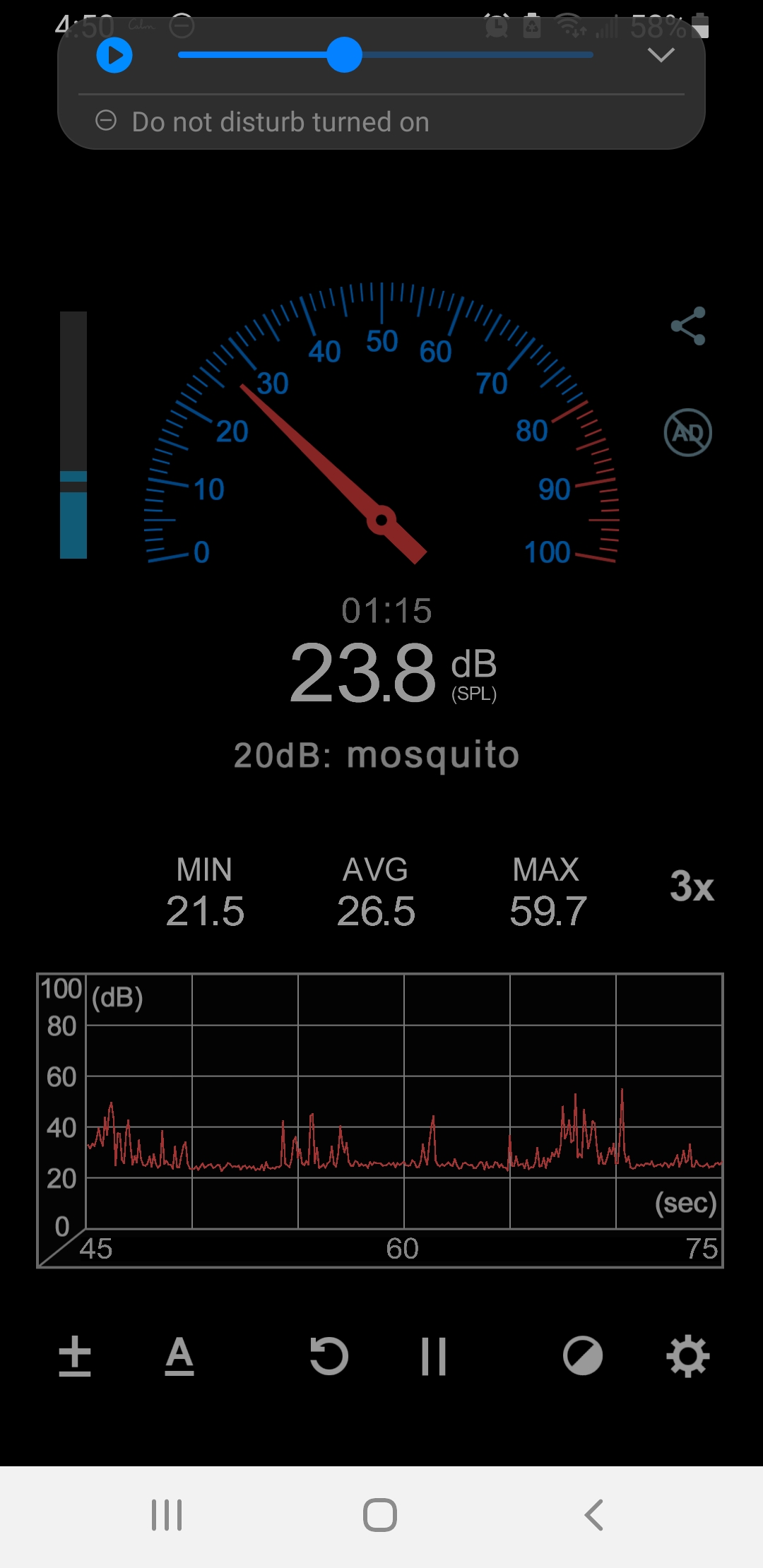Viewport: 763px width, 1568px height.
Task: Tap the media volume play icon
Action: point(114,55)
